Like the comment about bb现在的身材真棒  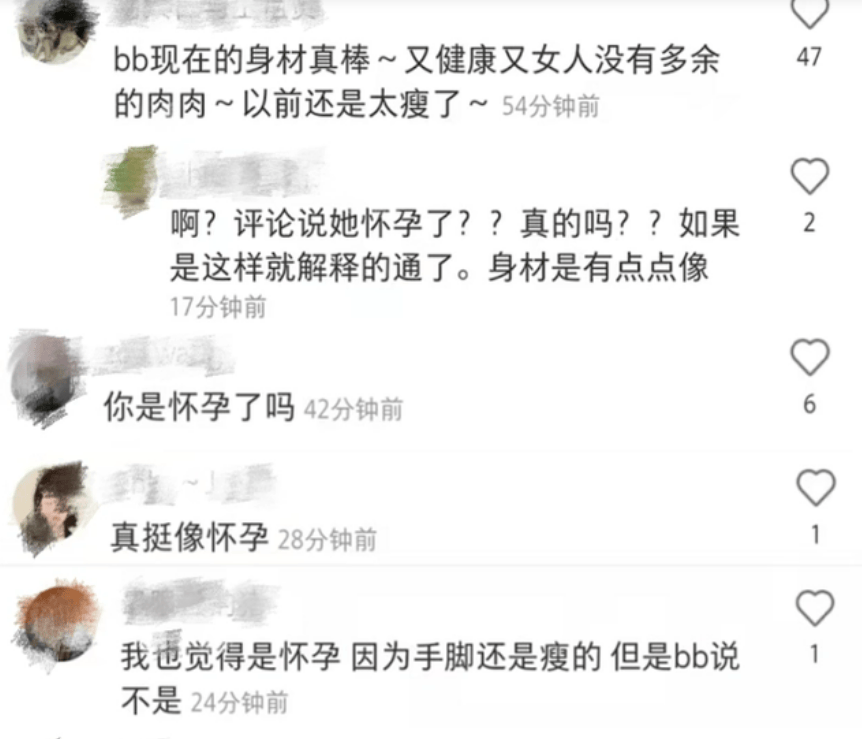810,12
